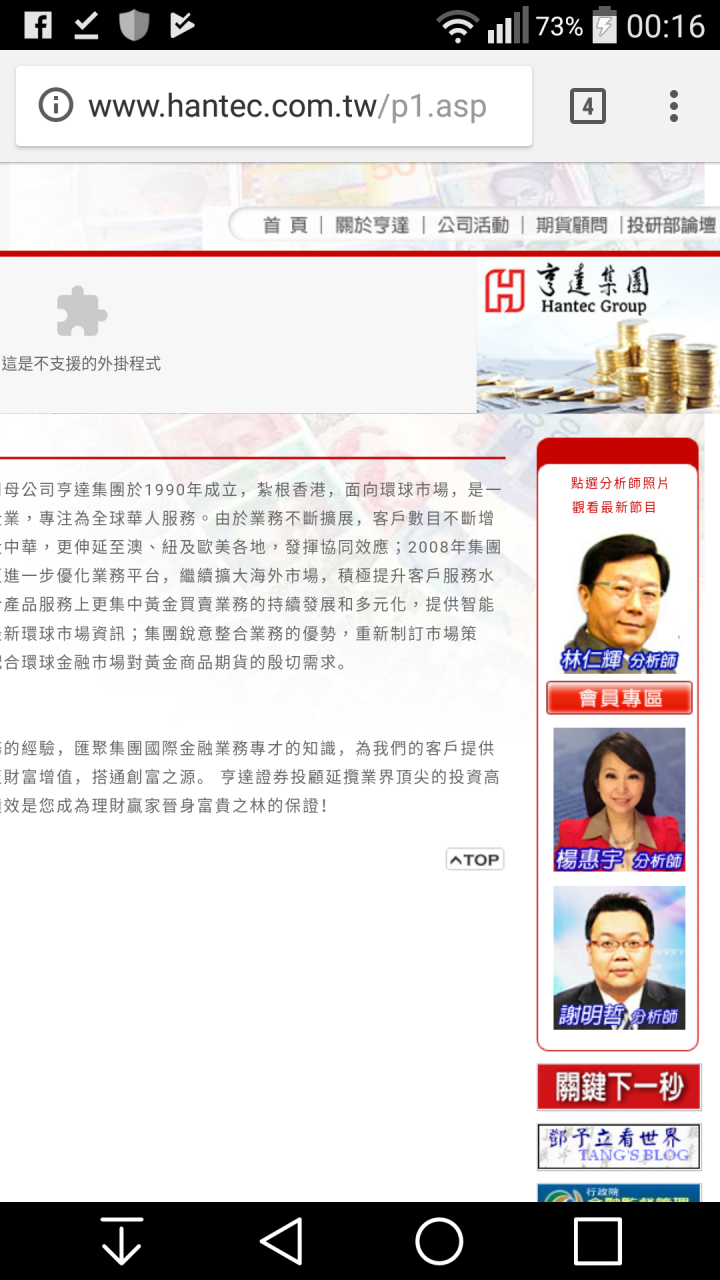Jump back to top with the TOP button
Viewport: 720px width, 1280px height.
(x=475, y=860)
